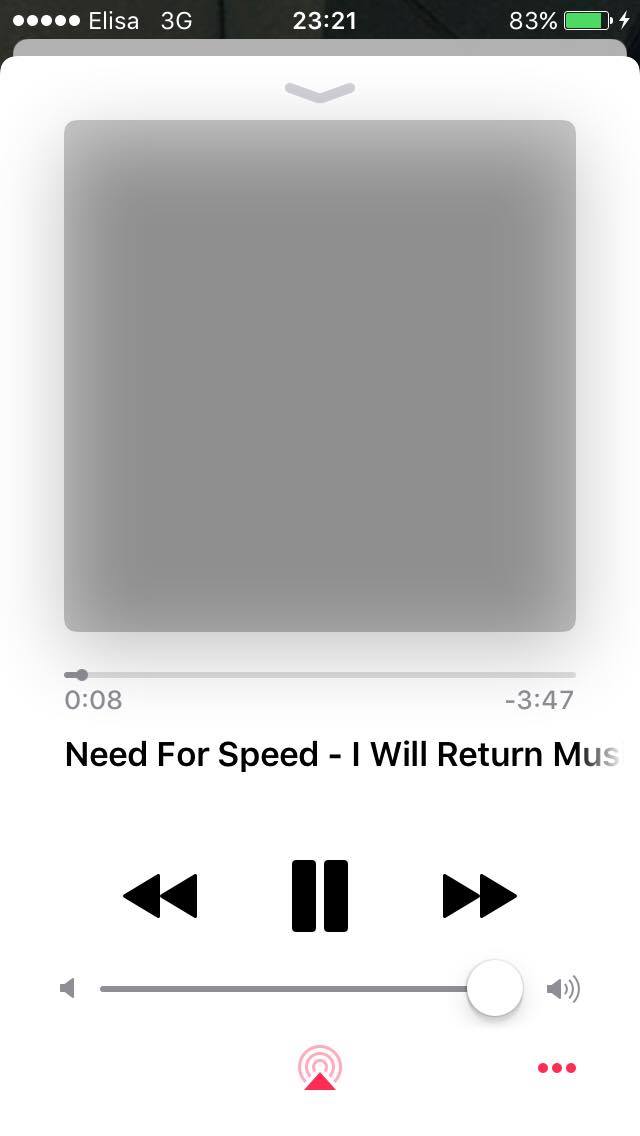This screenshot has width=640, height=1136.
Task: Collapse the Now Playing sheet with the chevron
Action: [320, 92]
